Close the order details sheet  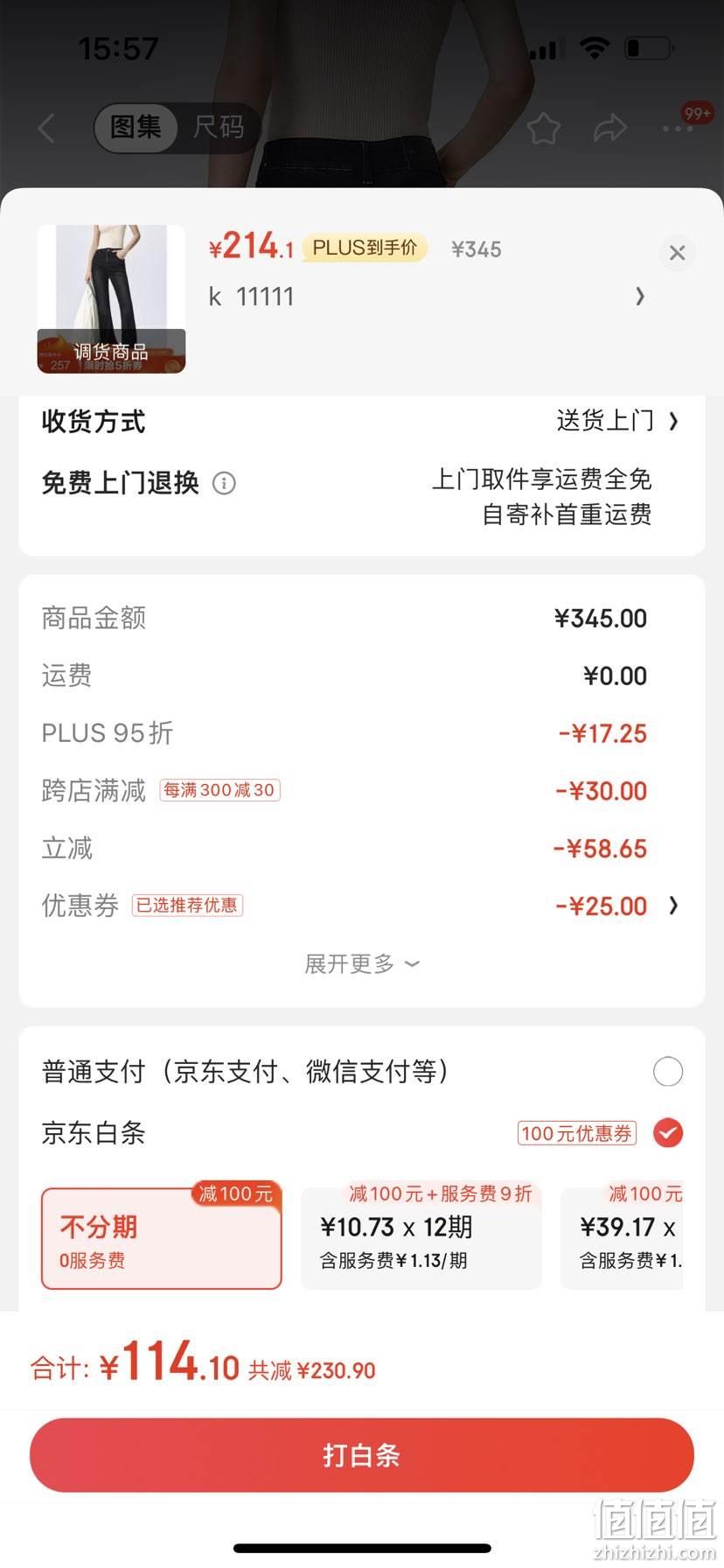pos(677,253)
